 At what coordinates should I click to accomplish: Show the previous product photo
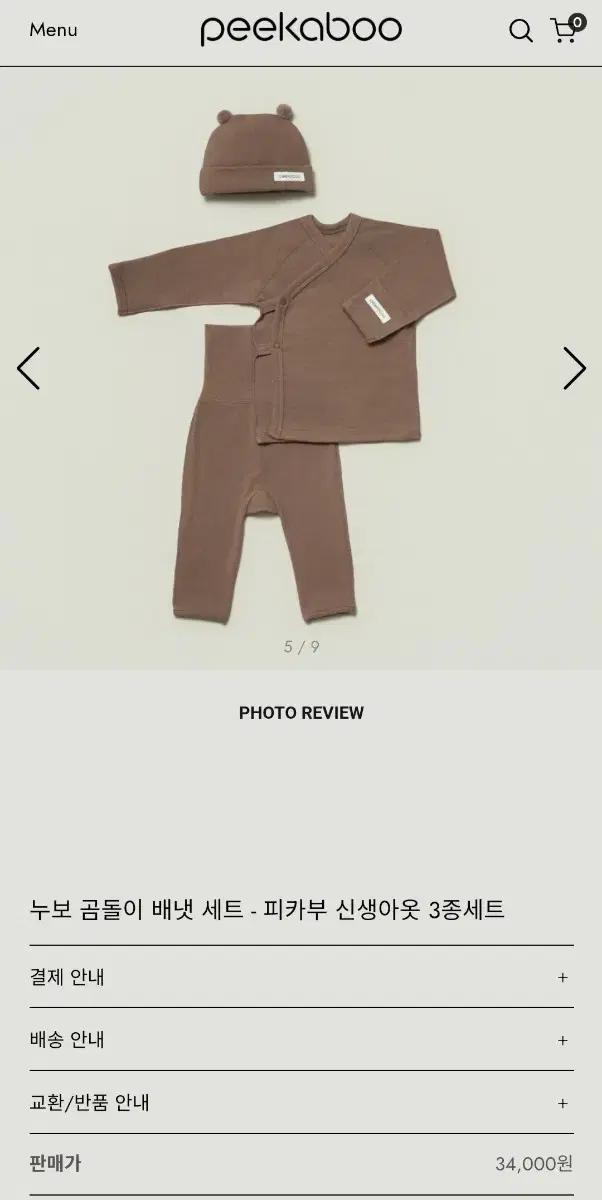[x=28, y=369]
